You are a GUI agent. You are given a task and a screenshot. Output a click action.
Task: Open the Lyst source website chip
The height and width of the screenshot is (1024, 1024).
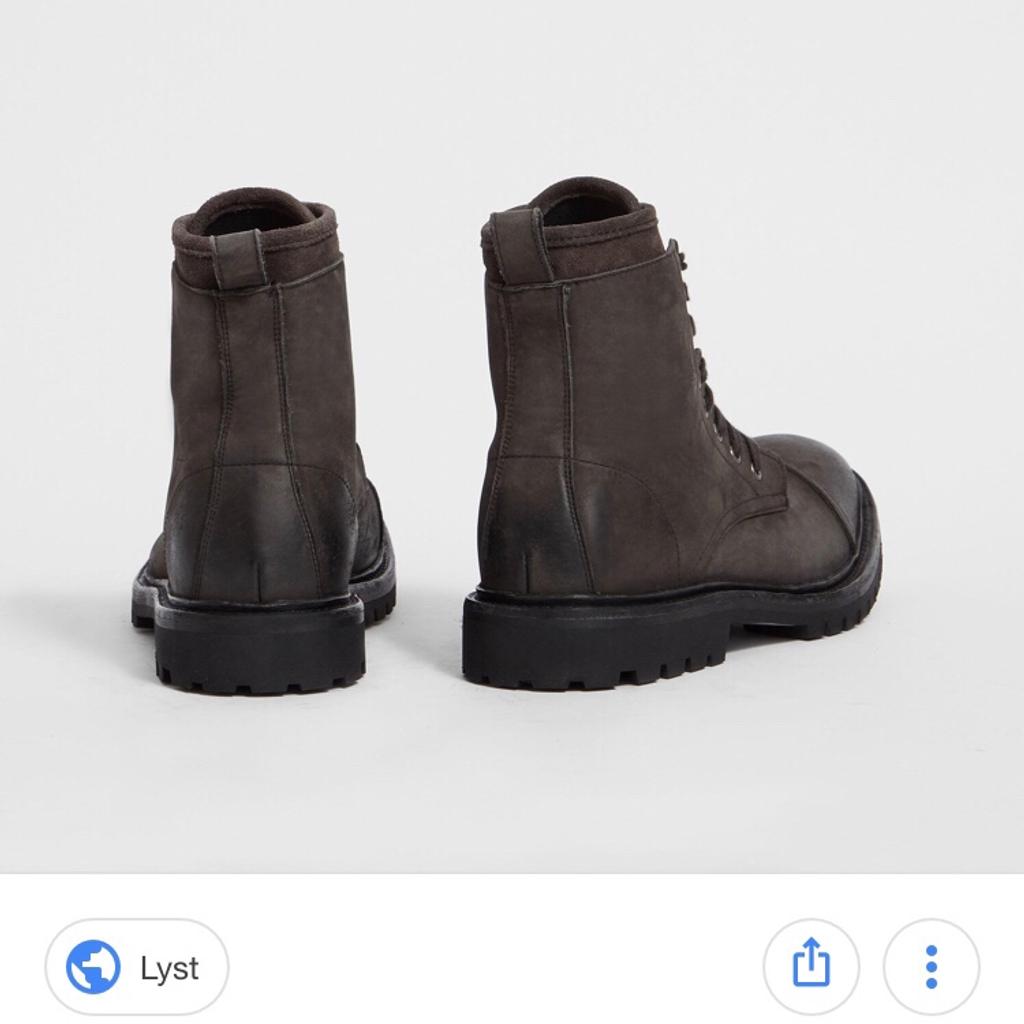pyautogui.click(x=137, y=967)
